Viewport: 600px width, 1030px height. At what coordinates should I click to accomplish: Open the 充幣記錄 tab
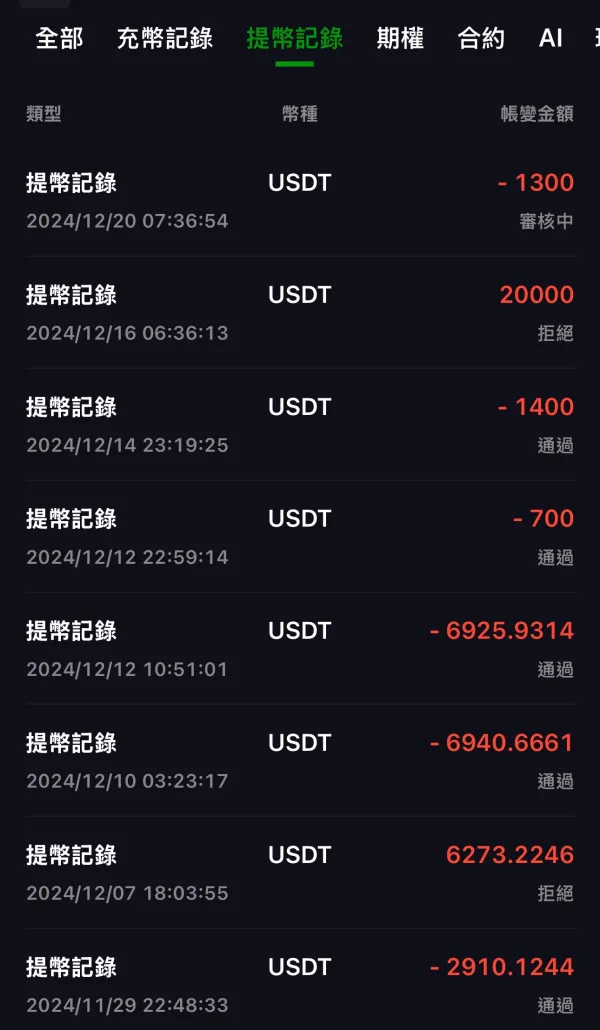(x=165, y=39)
